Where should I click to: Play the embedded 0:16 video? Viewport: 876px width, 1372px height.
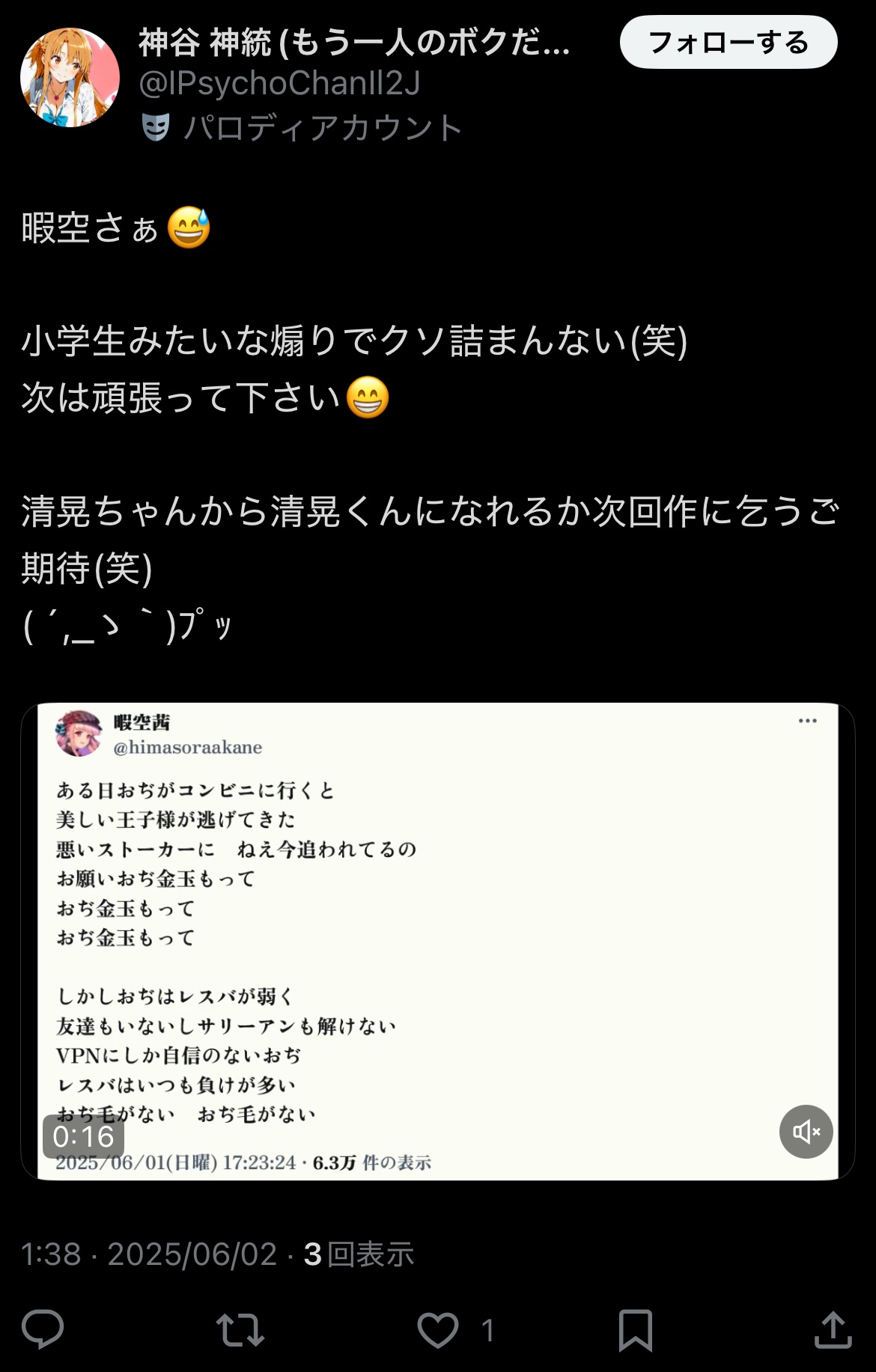click(x=437, y=941)
